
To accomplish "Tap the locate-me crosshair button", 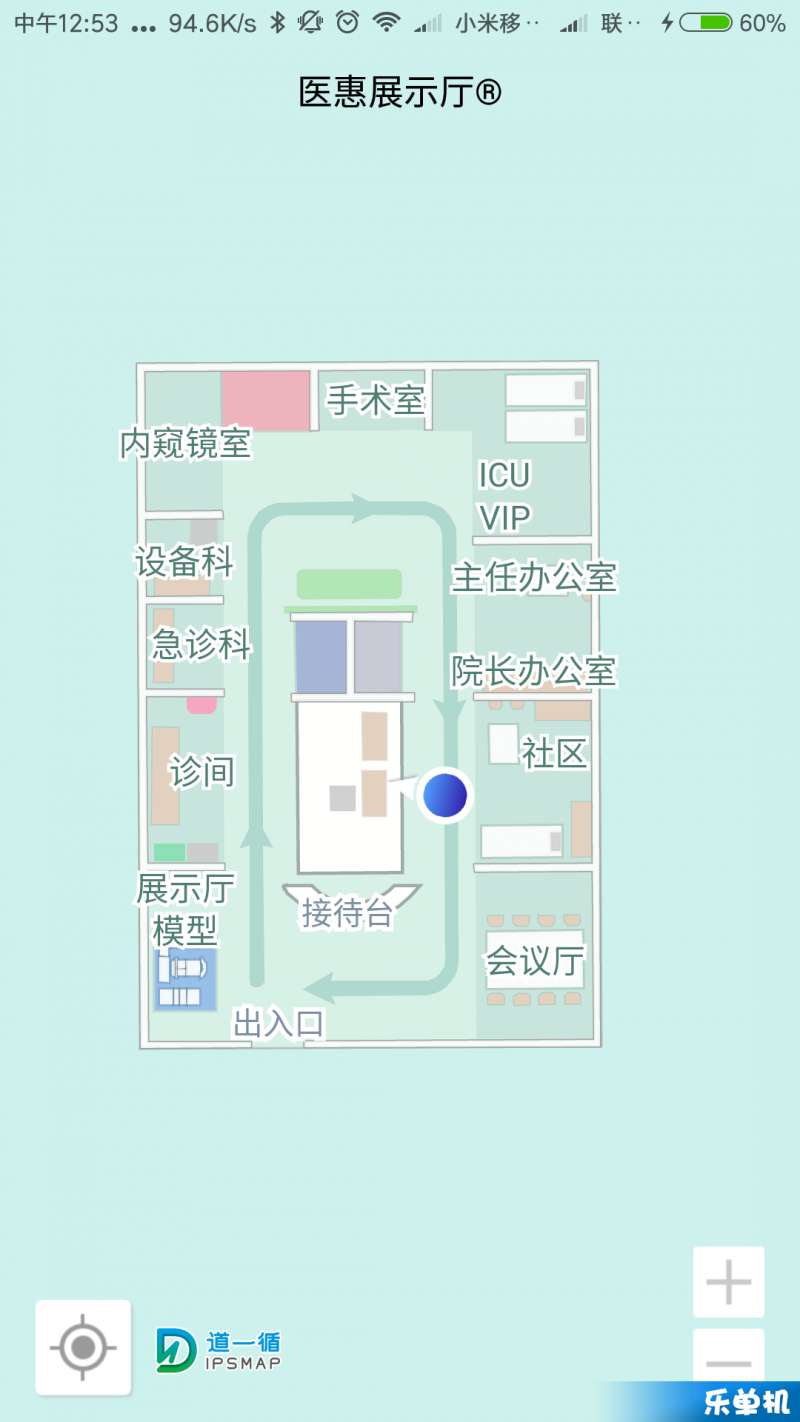I will [83, 1347].
